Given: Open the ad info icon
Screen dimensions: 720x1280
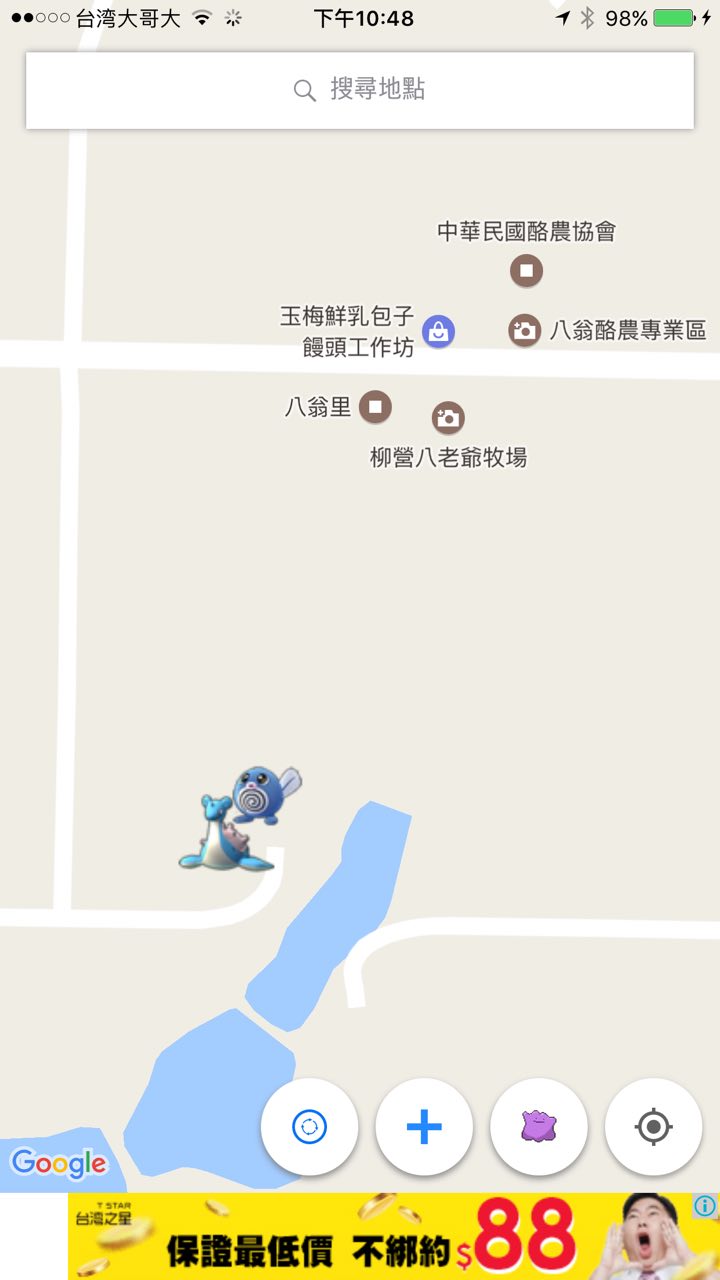Looking at the screenshot, I should coord(705,1206).
